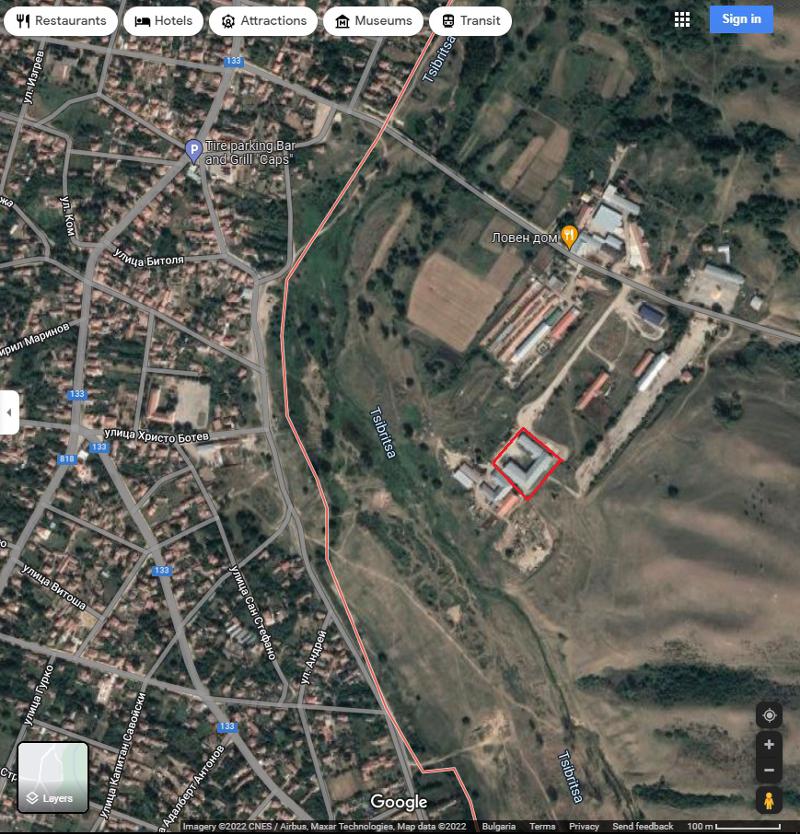Image resolution: width=800 pixels, height=834 pixels.
Task: Sign in to Google account
Action: (741, 19)
